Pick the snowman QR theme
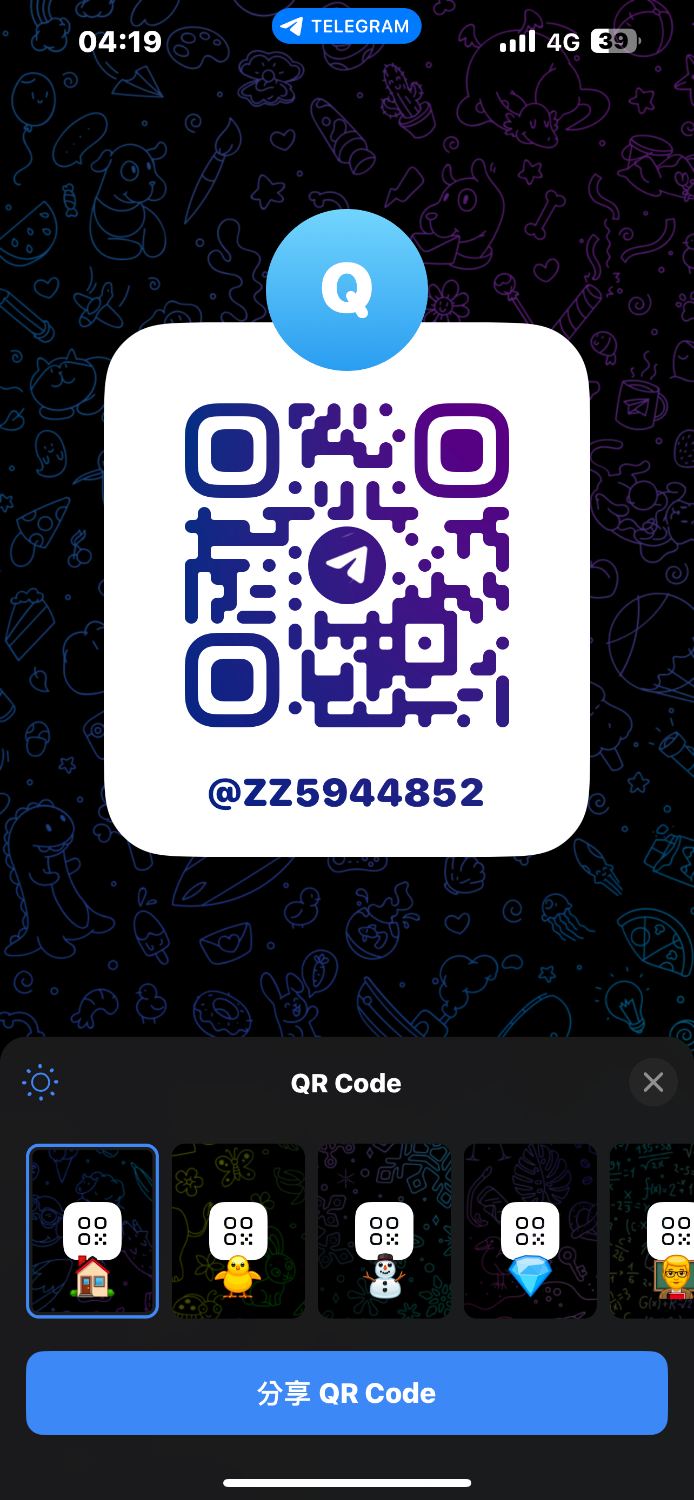 click(384, 1231)
